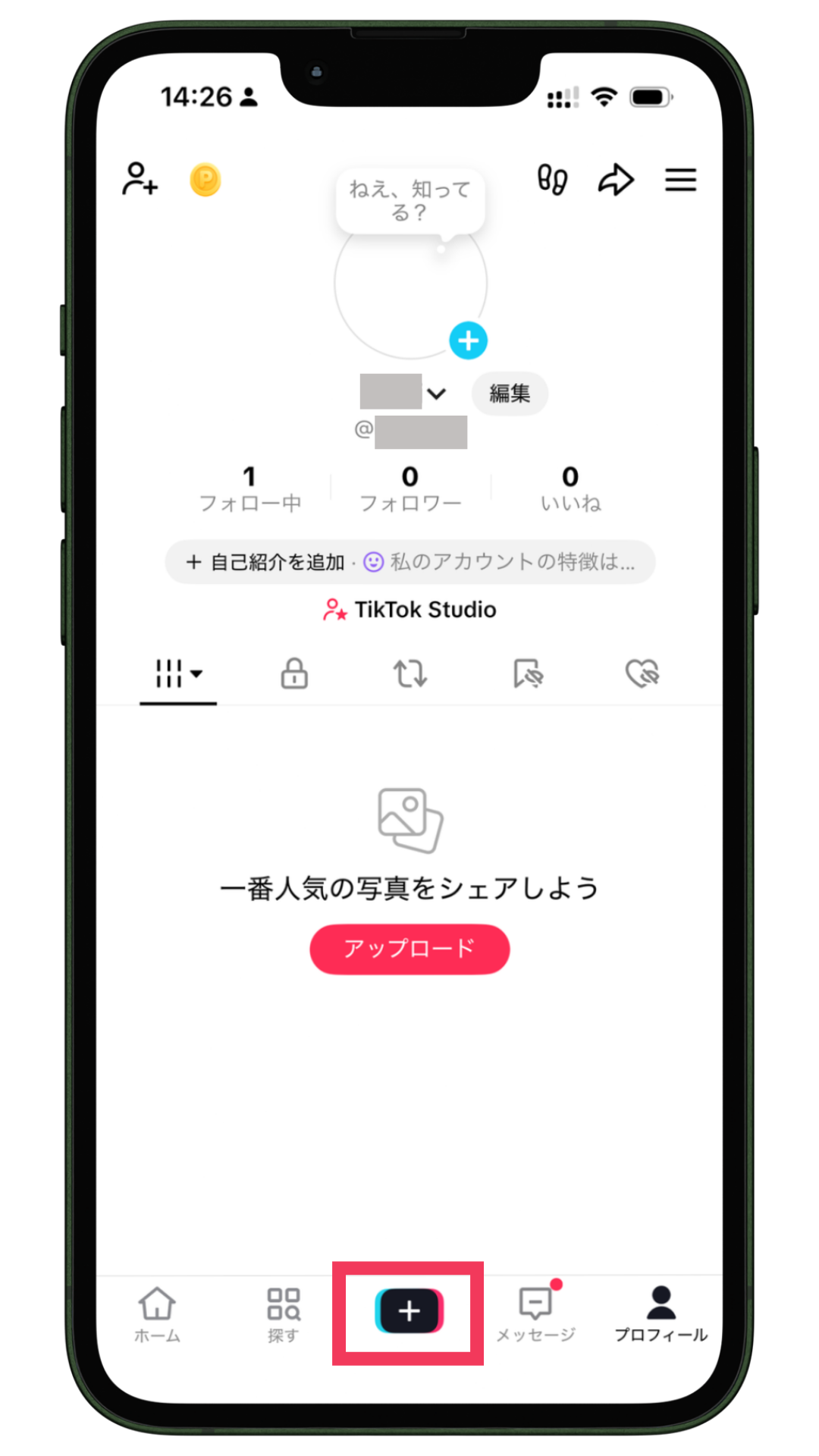The image size is (819, 1456).
Task: View the フォロー中 list
Action: coord(249,489)
